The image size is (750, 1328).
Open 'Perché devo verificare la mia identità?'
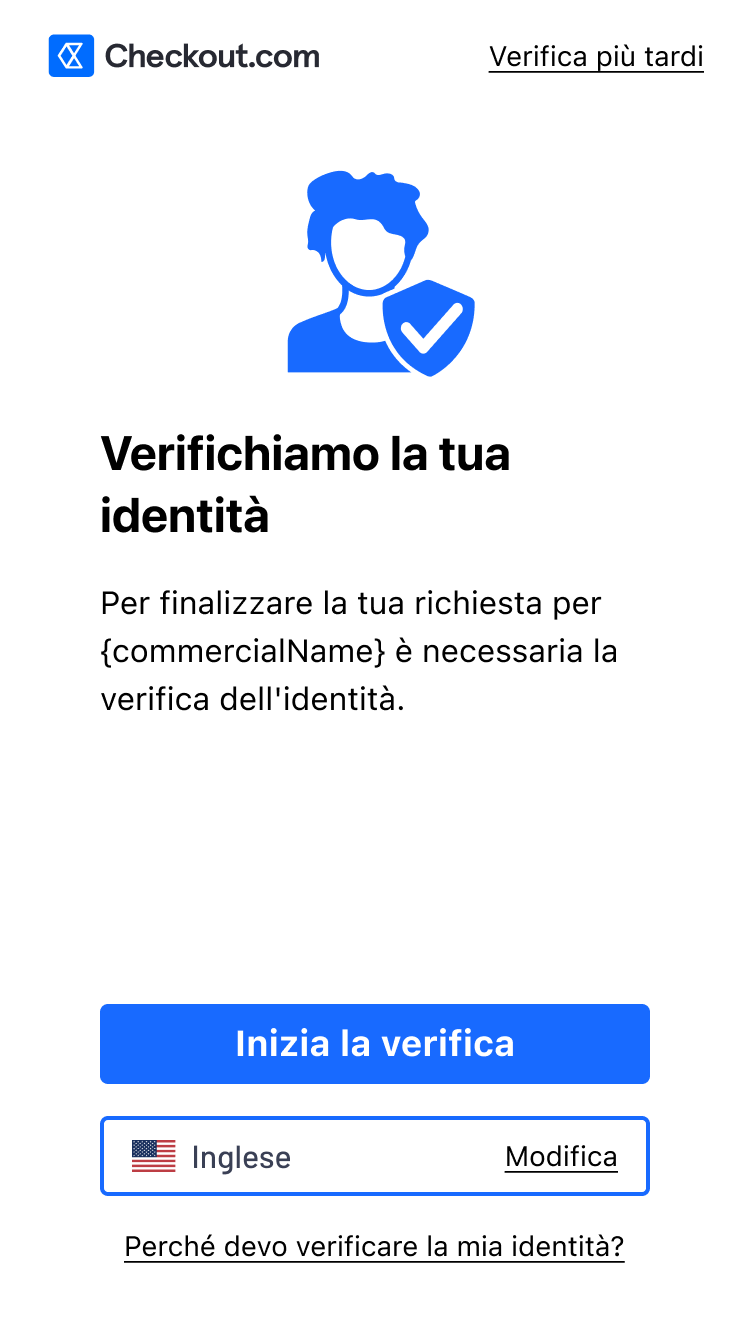coord(374,1247)
